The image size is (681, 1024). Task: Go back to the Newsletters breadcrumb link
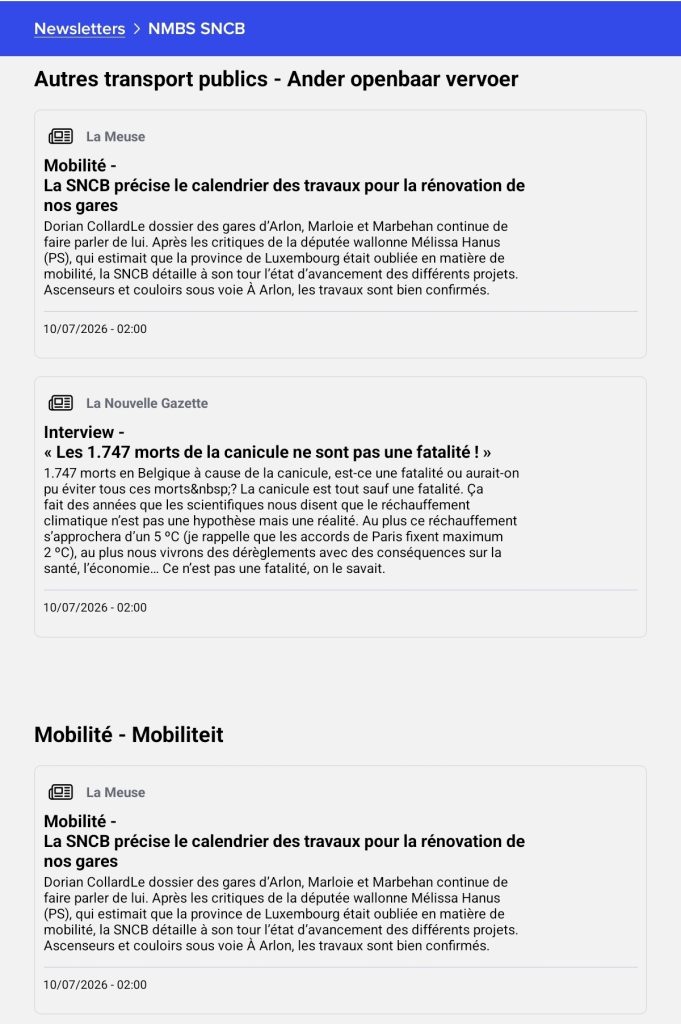point(79,29)
